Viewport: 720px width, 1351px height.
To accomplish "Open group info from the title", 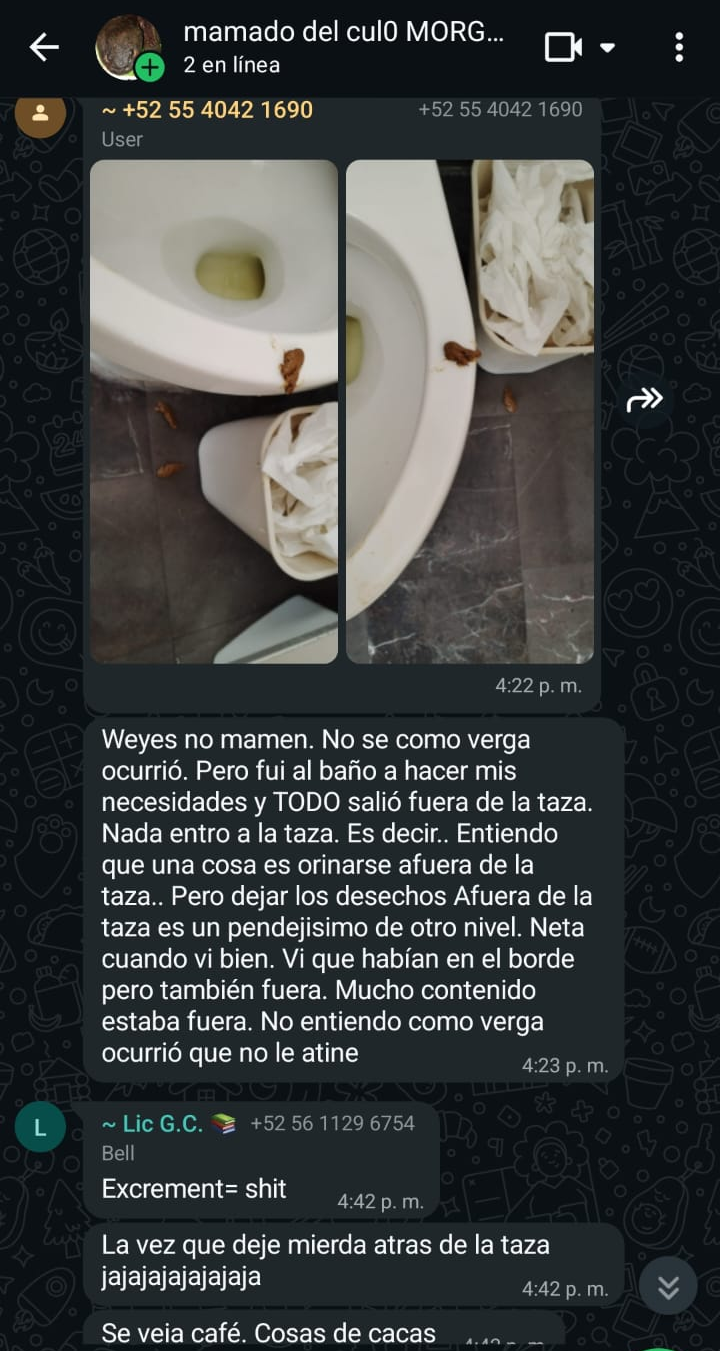I will (x=343, y=47).
